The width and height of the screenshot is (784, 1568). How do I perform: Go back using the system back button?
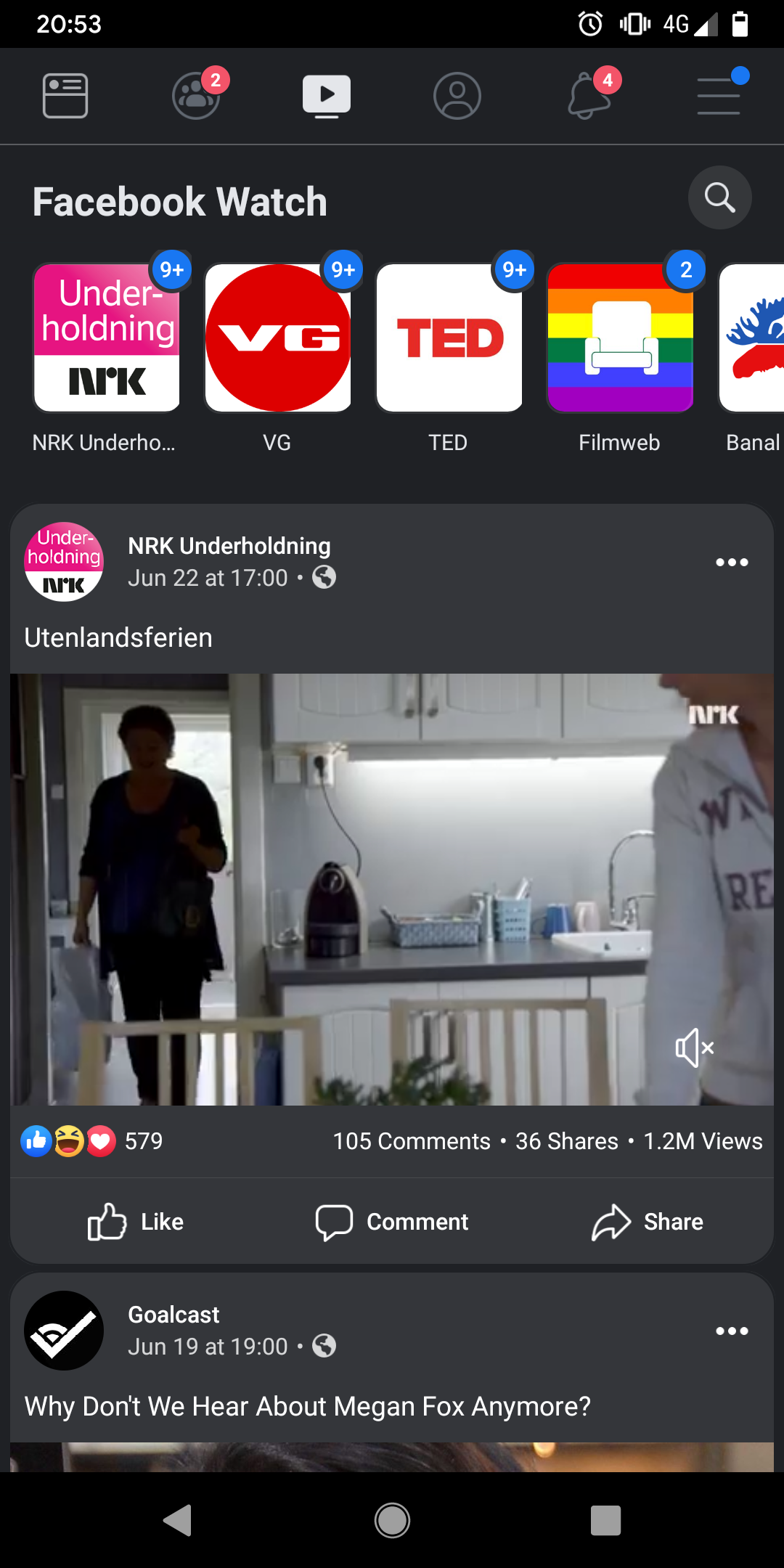(177, 1520)
